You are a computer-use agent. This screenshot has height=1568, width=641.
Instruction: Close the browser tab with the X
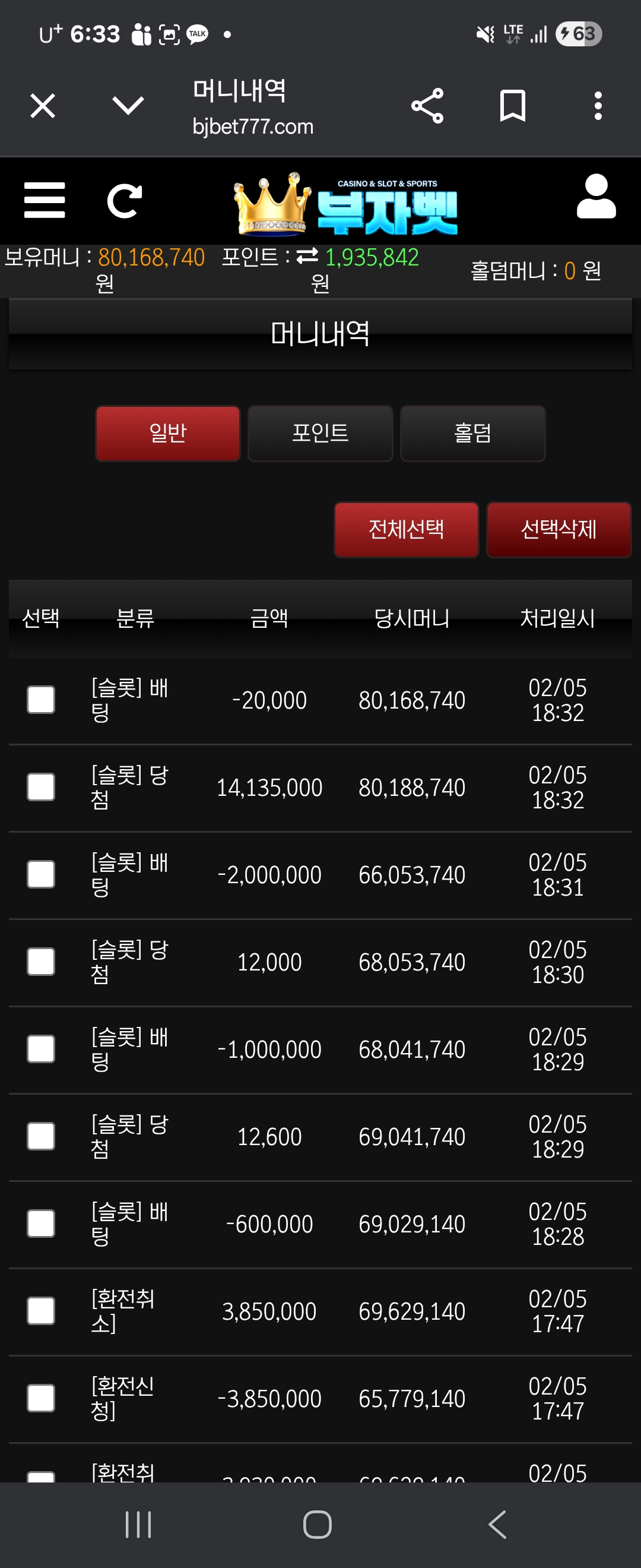(43, 106)
